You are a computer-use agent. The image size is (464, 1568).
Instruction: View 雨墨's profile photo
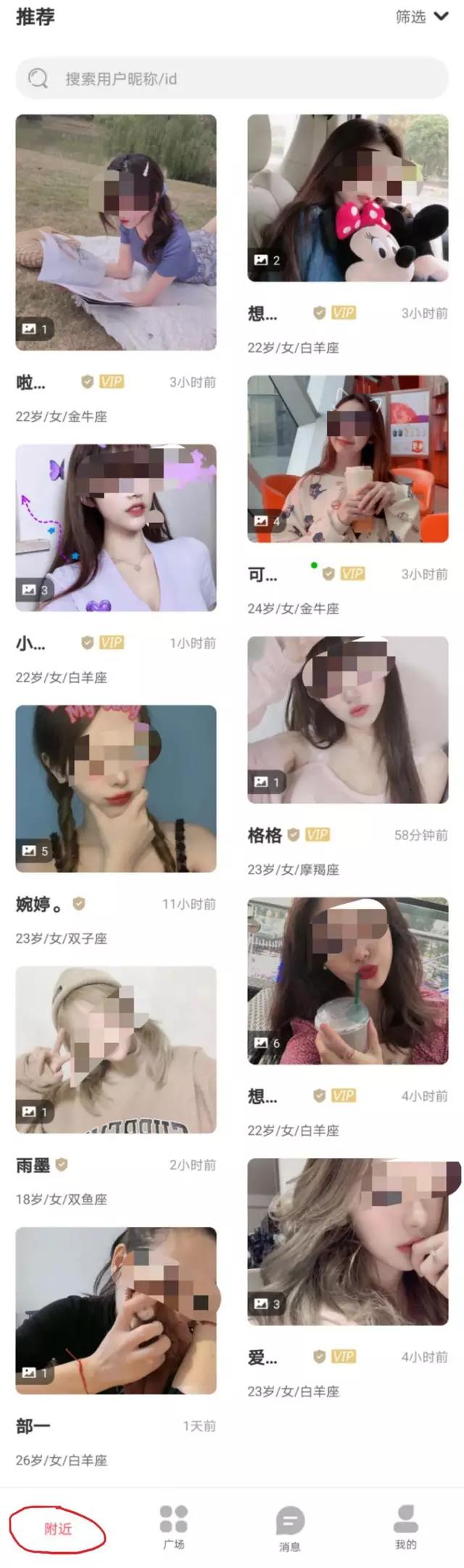coord(116,1049)
